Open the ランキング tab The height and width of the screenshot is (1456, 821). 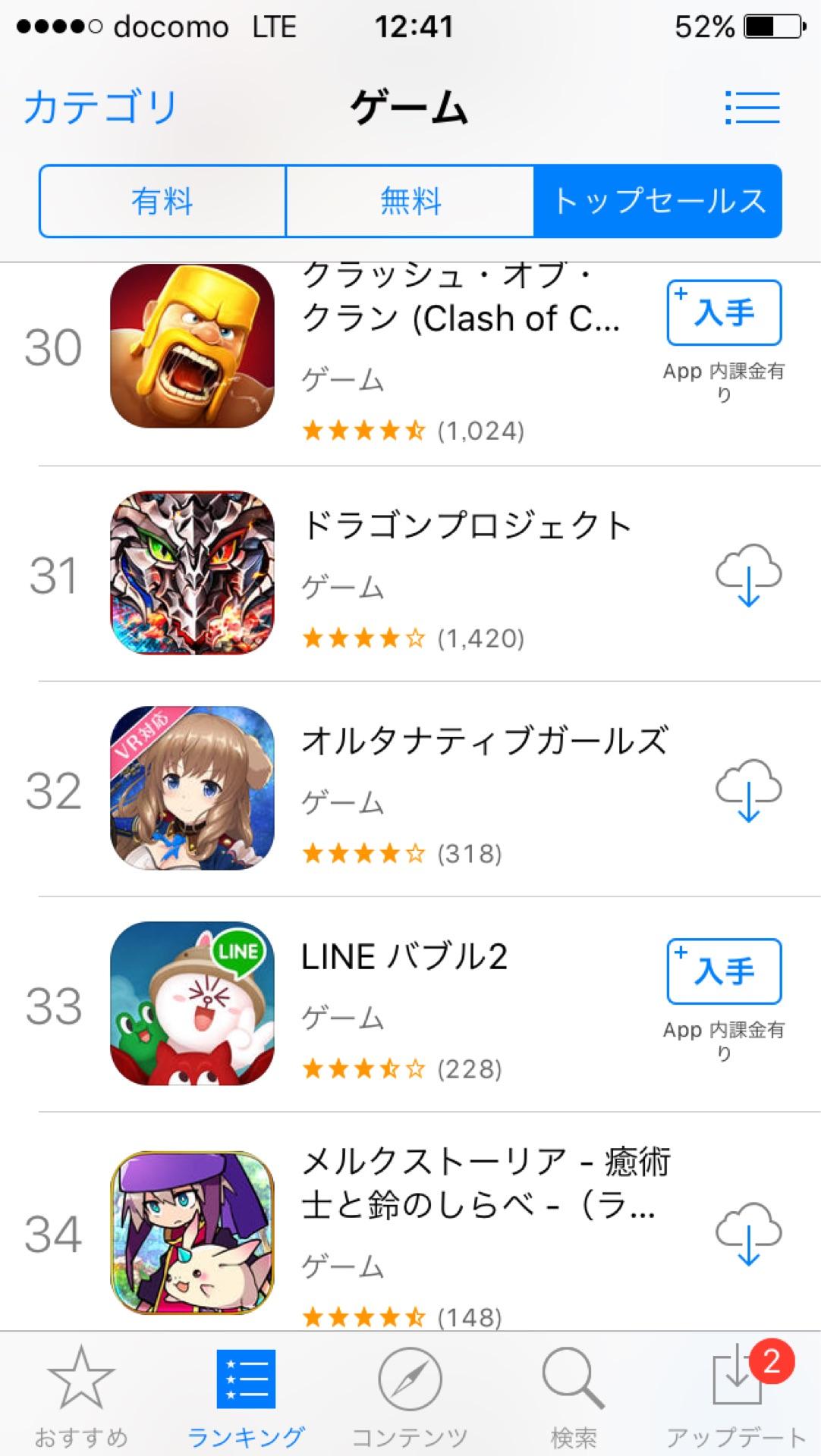(246, 1397)
